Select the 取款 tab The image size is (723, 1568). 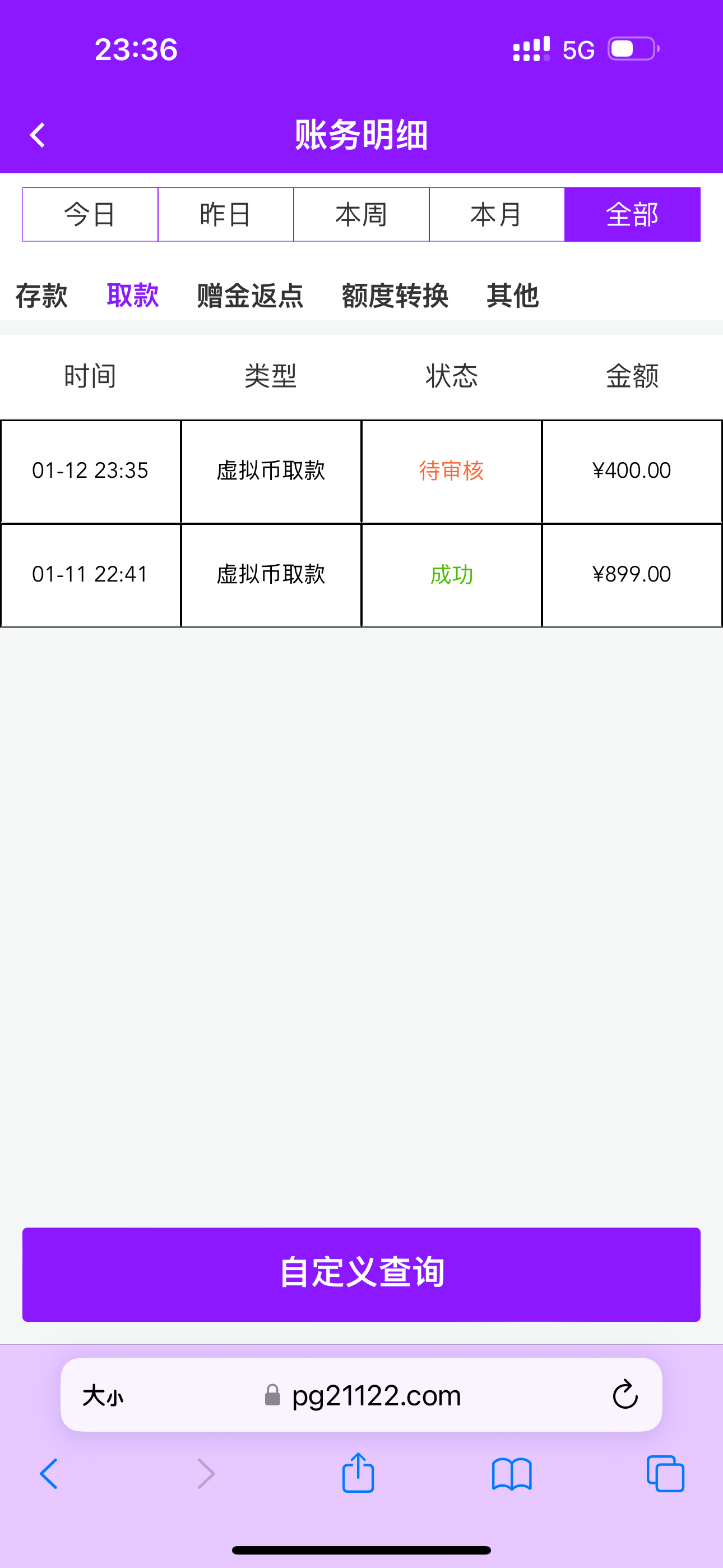[133, 296]
